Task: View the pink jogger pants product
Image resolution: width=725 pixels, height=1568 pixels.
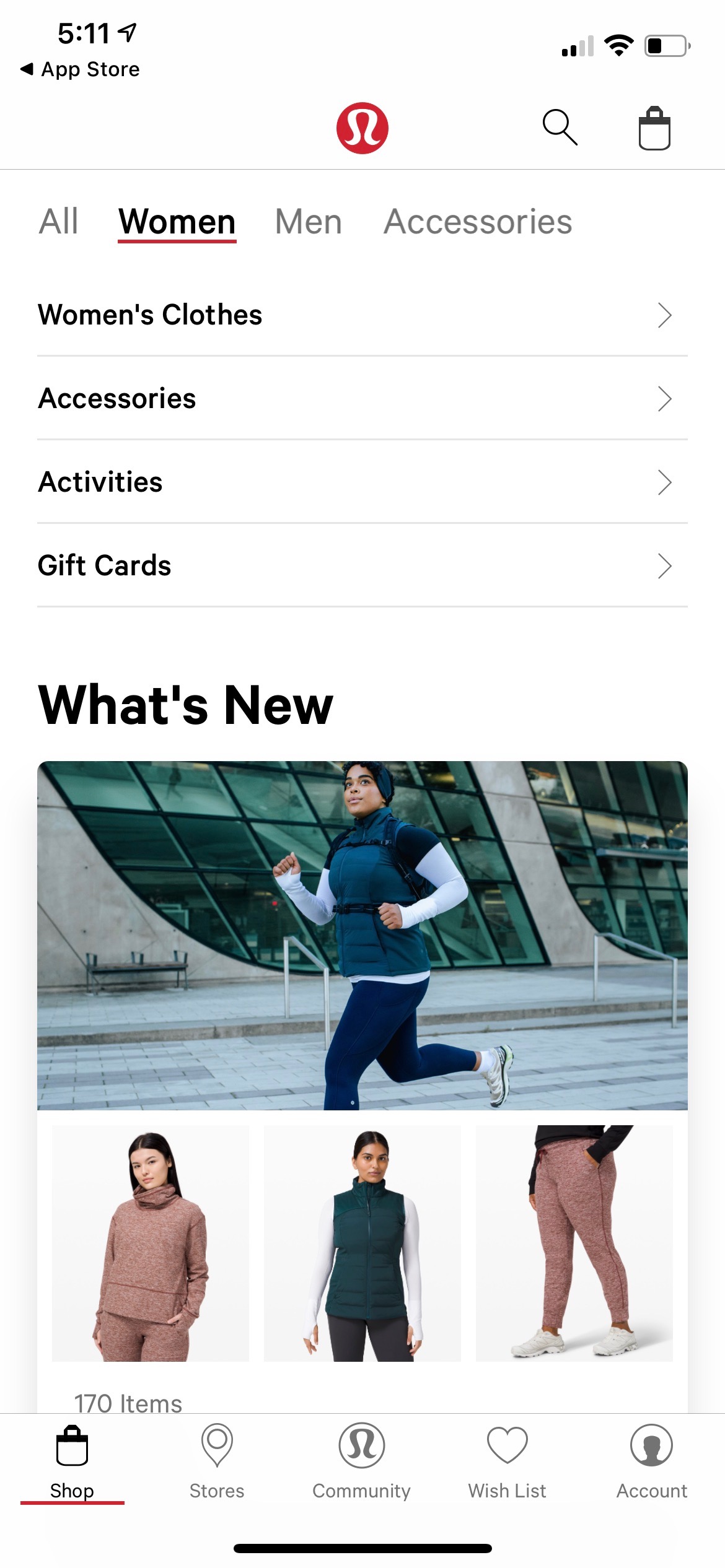Action: (x=574, y=1243)
